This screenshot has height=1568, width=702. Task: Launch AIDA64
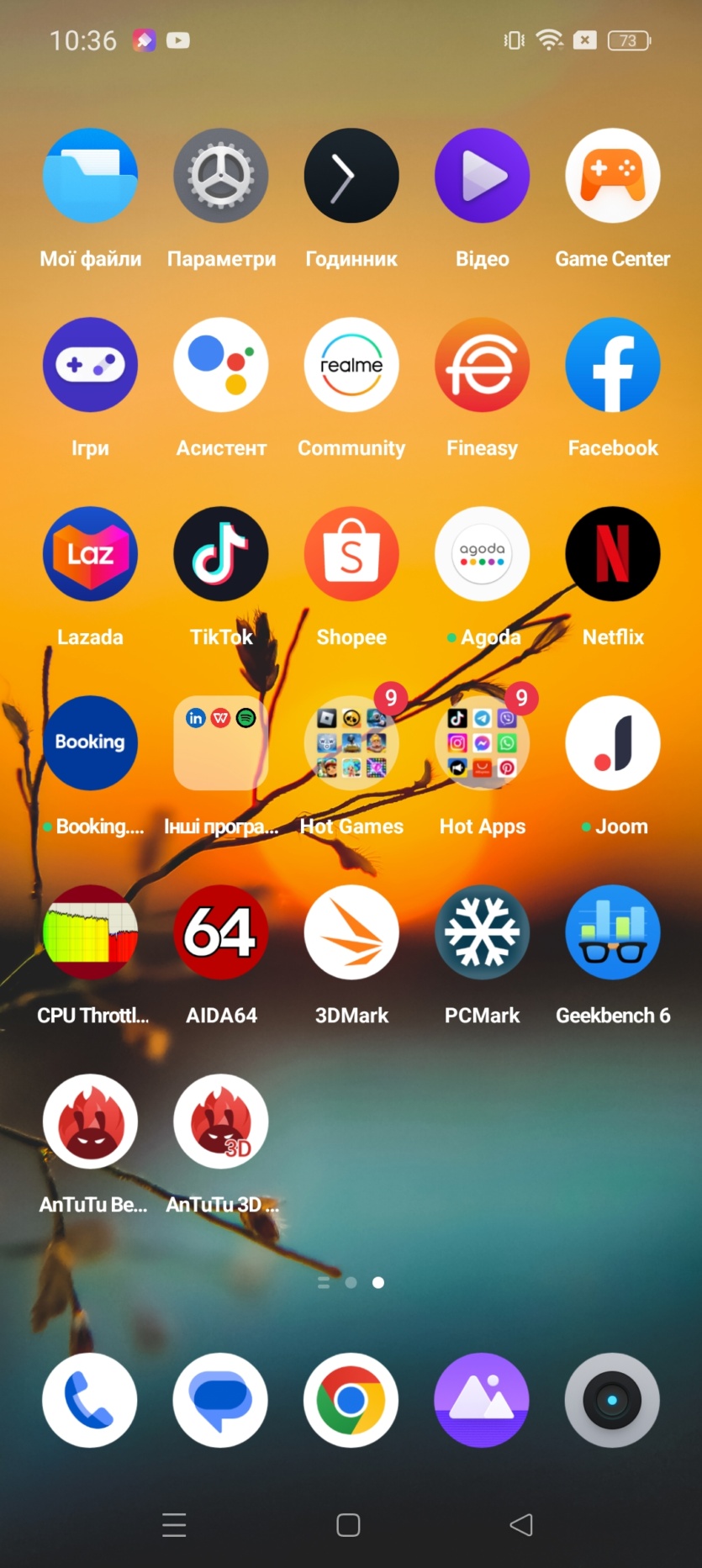(x=221, y=932)
